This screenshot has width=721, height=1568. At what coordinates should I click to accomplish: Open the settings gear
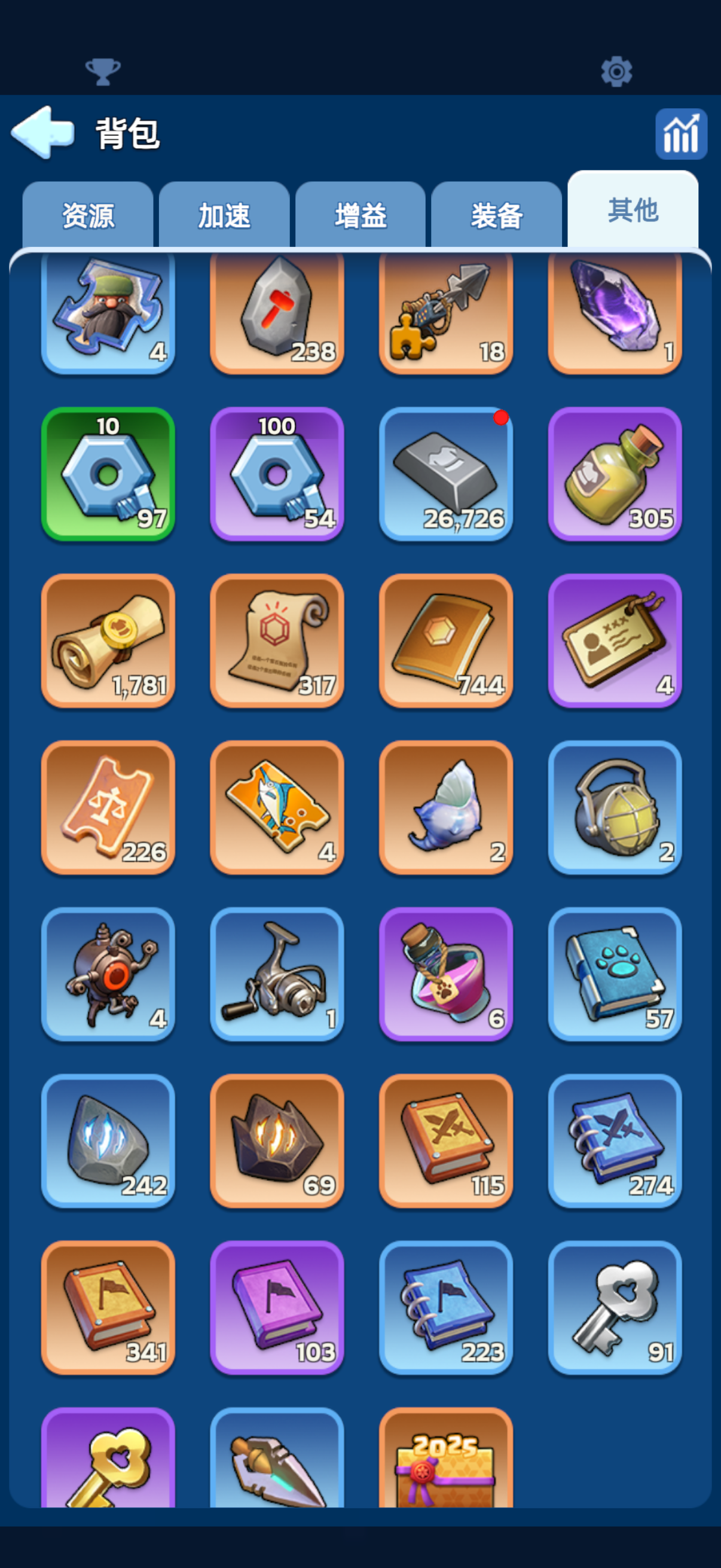tap(616, 72)
